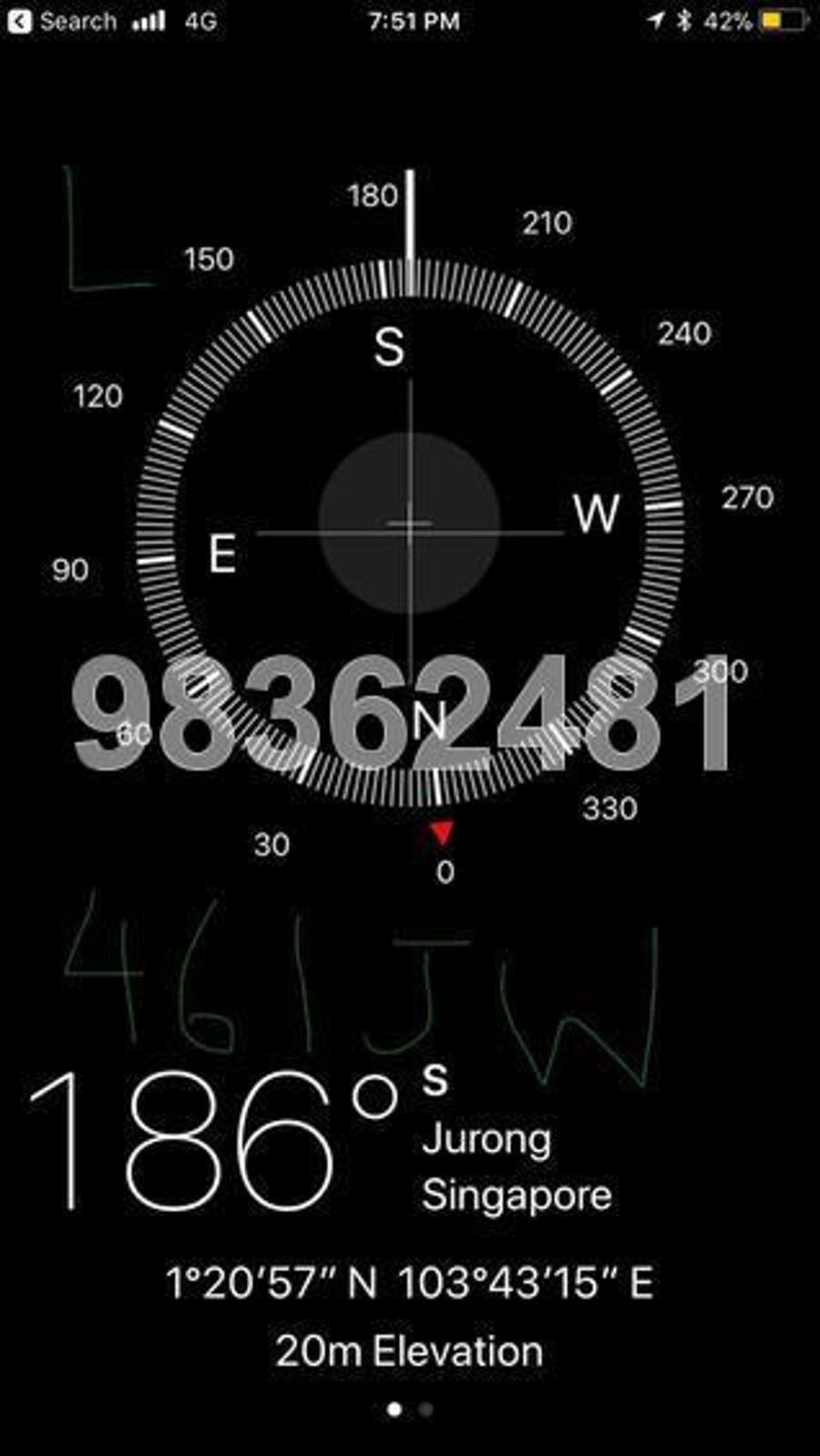
Task: Switch to the second page using the page dots
Action: (x=425, y=1409)
